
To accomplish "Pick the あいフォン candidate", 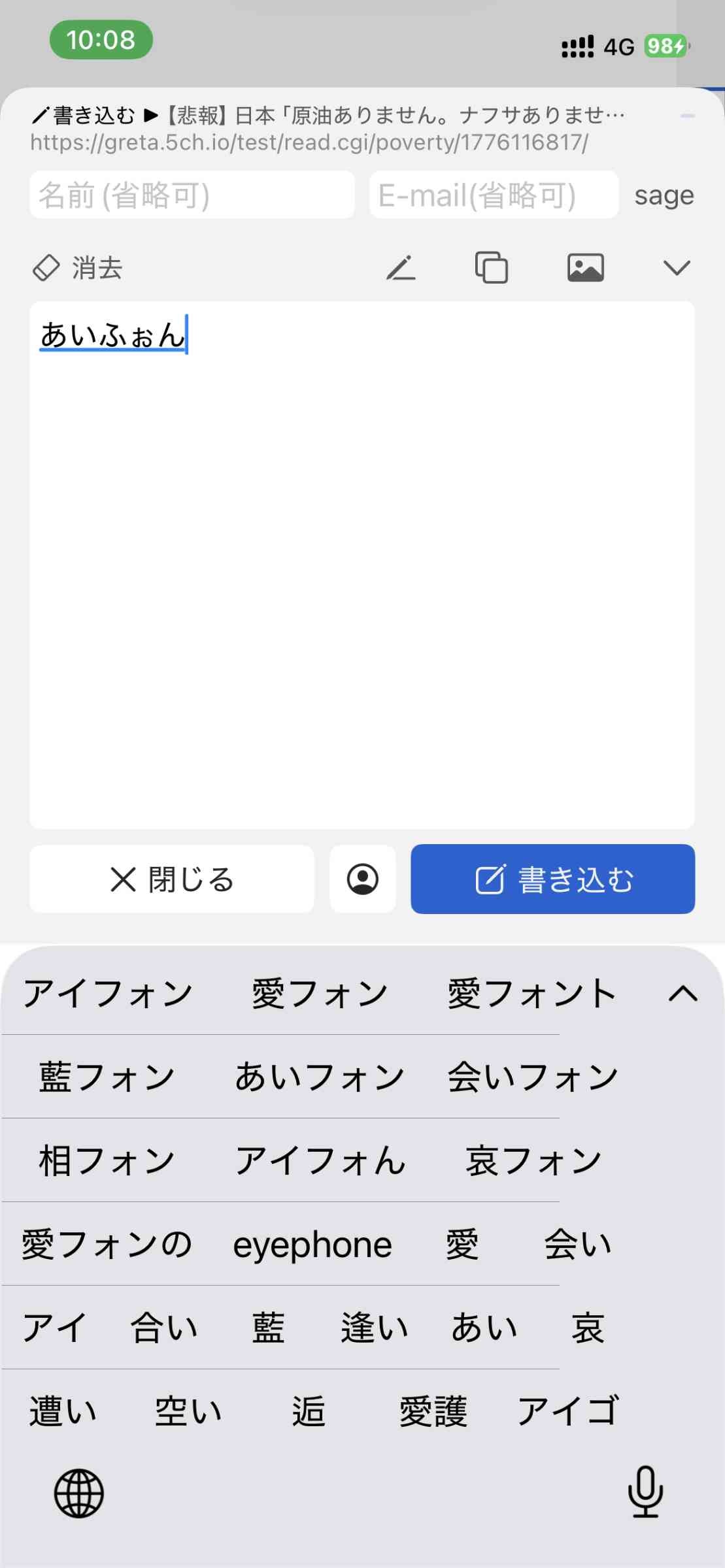I will click(x=320, y=1077).
